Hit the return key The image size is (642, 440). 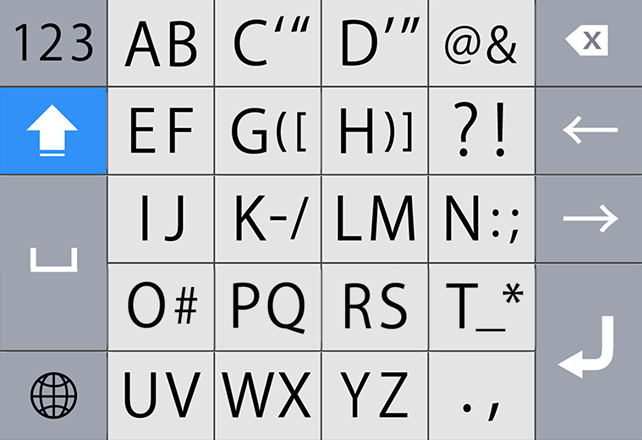tap(588, 350)
